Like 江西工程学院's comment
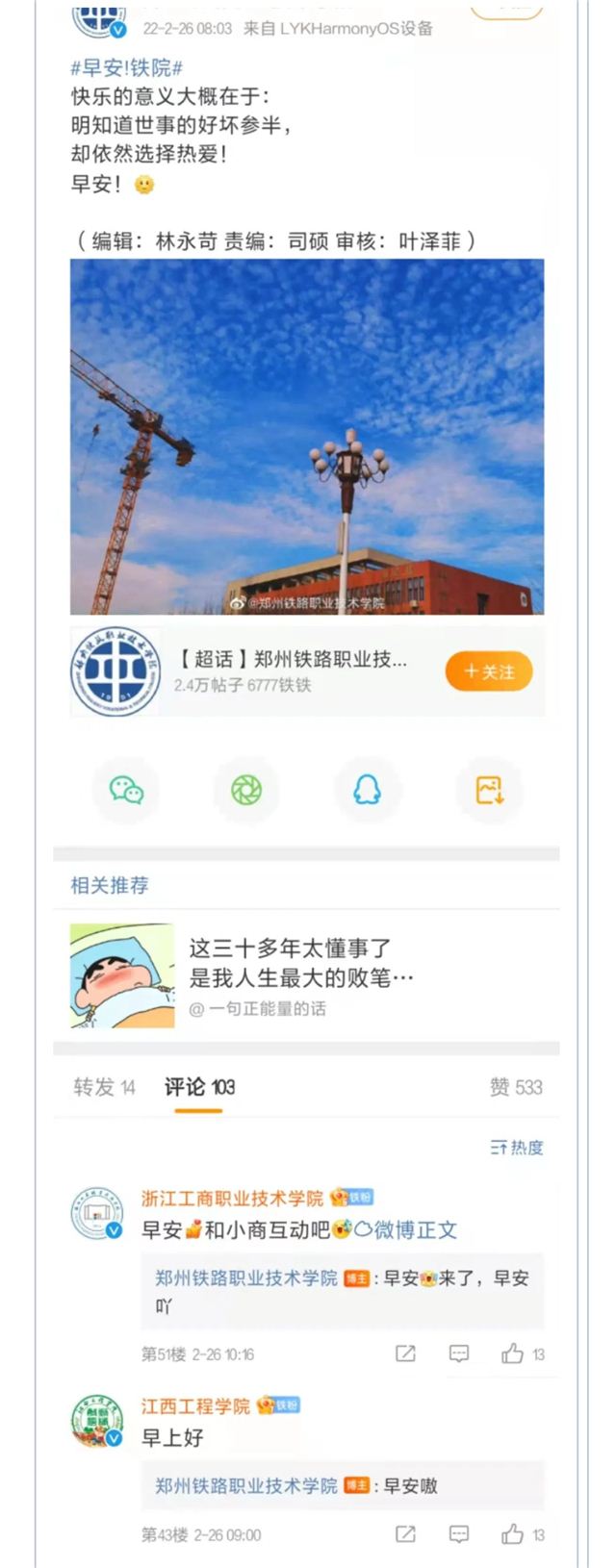616x1568 pixels. pyautogui.click(x=513, y=1533)
